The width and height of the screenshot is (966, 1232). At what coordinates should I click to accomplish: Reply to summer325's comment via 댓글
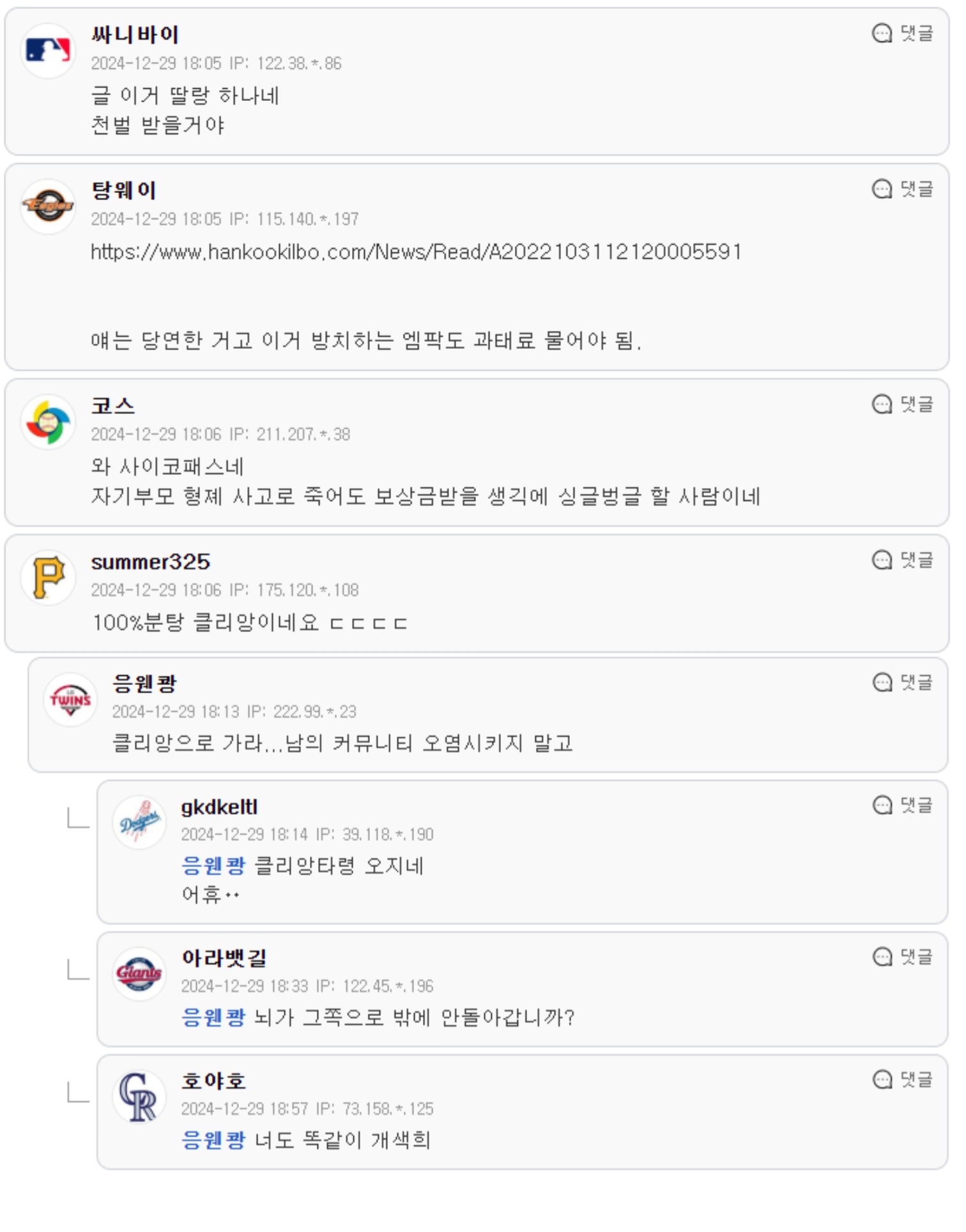click(902, 560)
